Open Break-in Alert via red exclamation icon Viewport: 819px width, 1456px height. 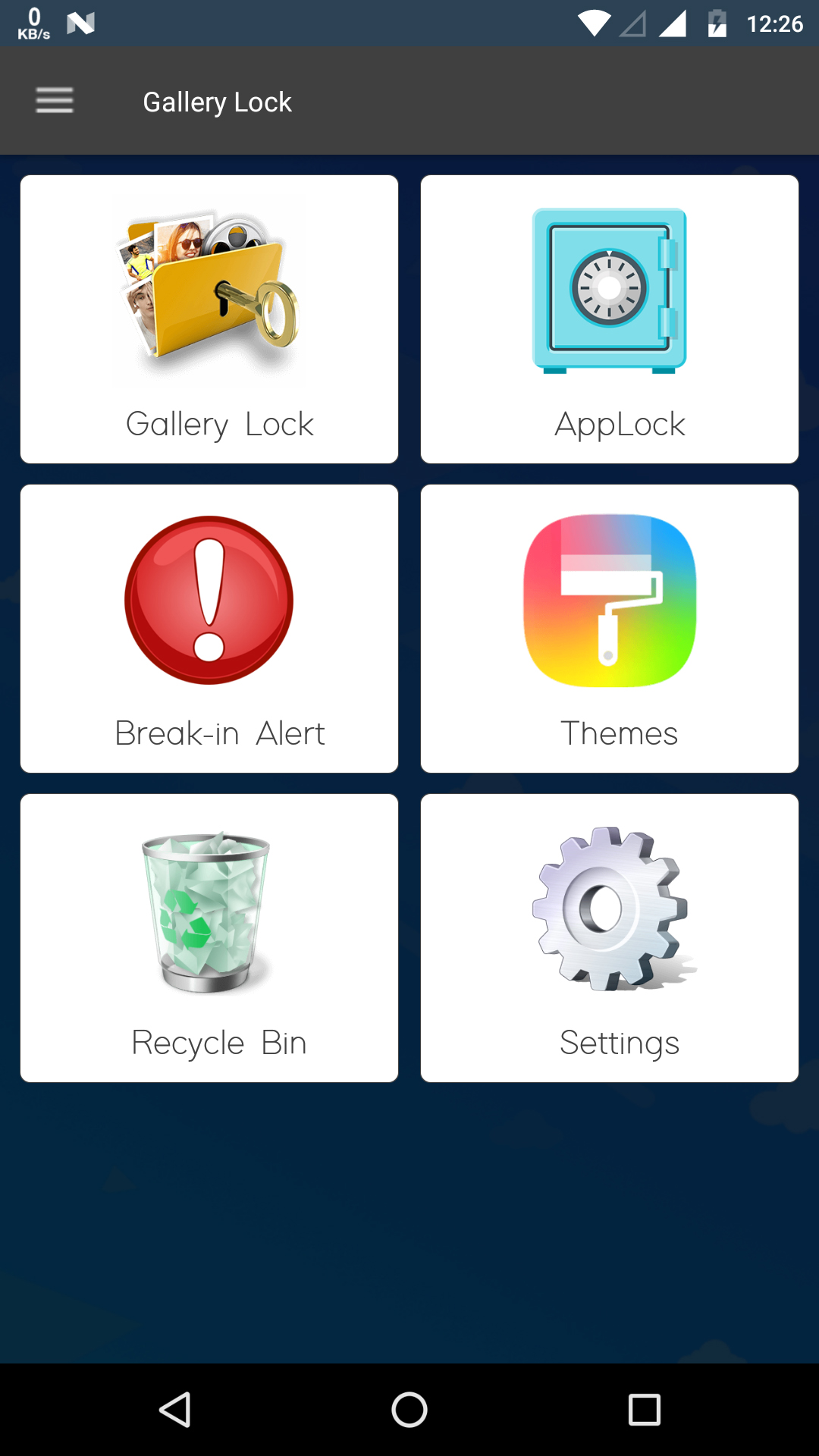point(209,599)
